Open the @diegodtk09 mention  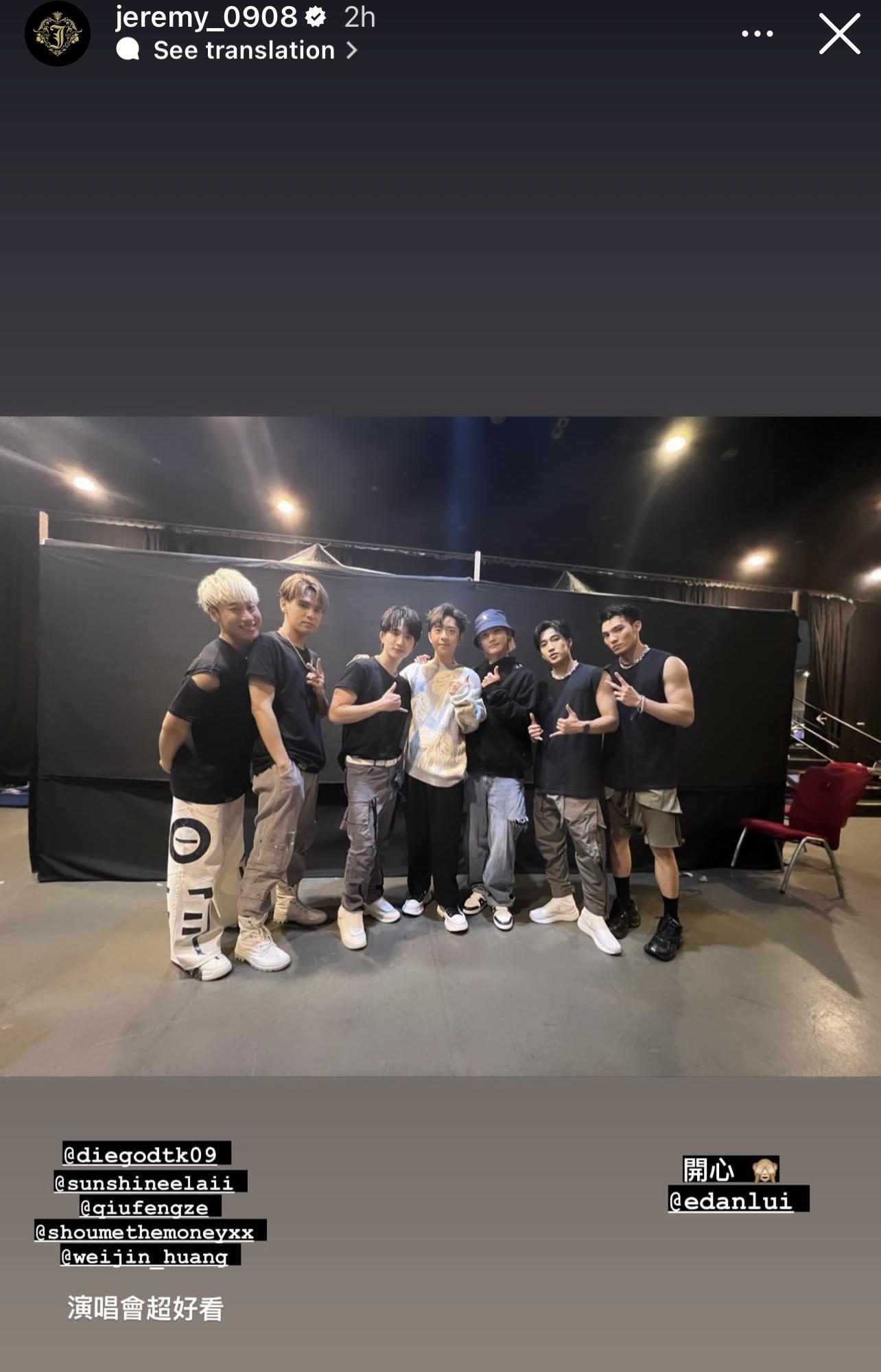141,1155
